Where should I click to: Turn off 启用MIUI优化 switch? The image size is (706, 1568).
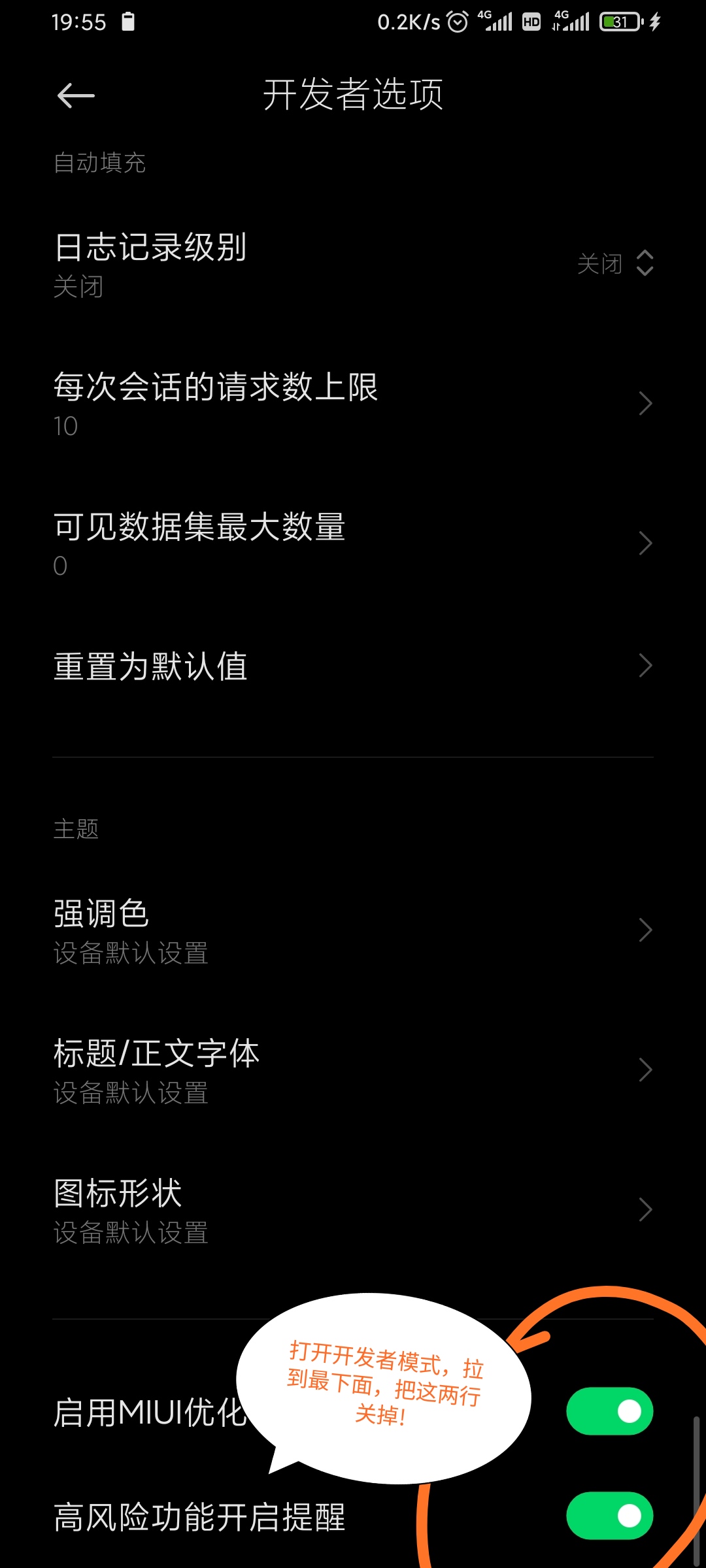(609, 1411)
